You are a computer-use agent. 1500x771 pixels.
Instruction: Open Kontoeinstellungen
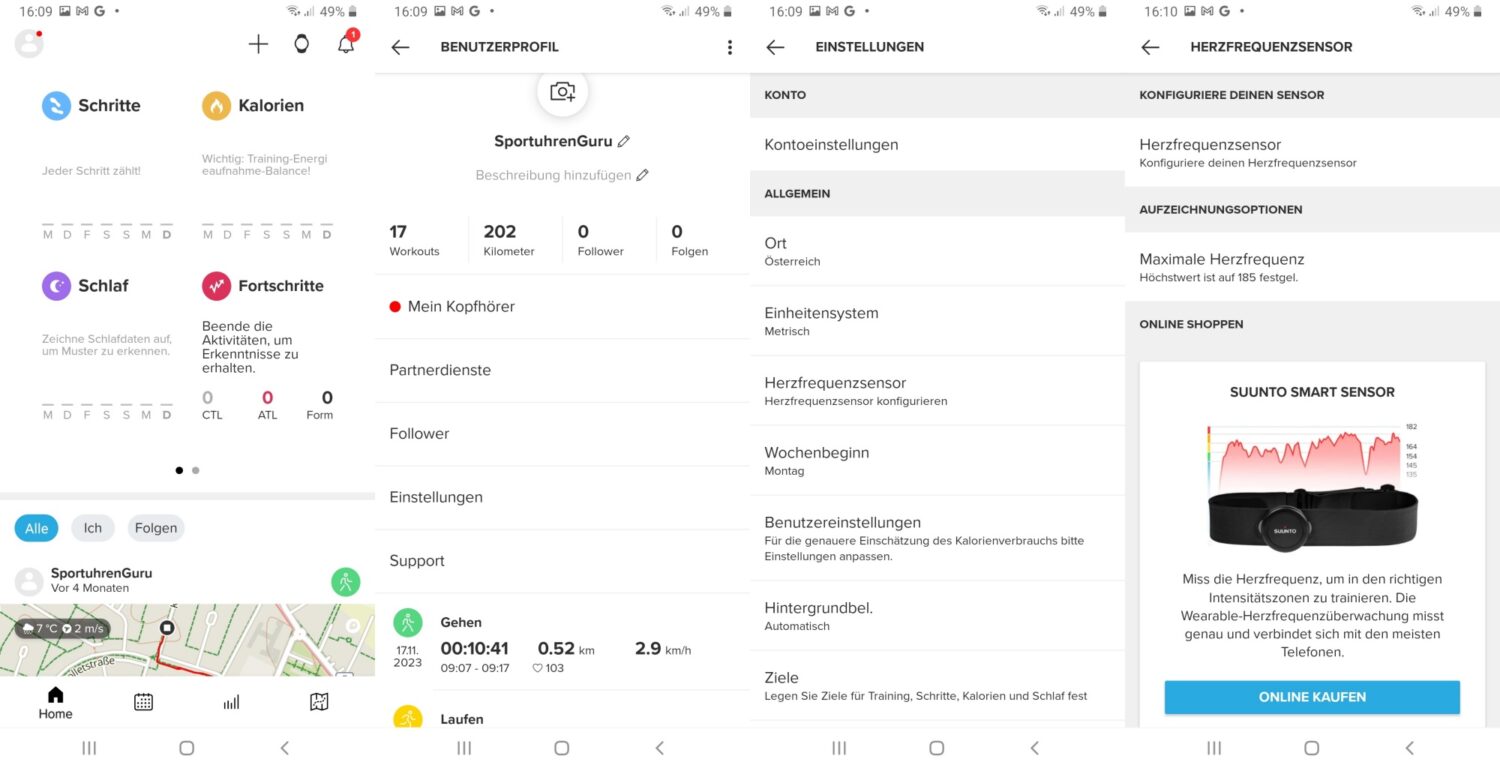tap(831, 145)
